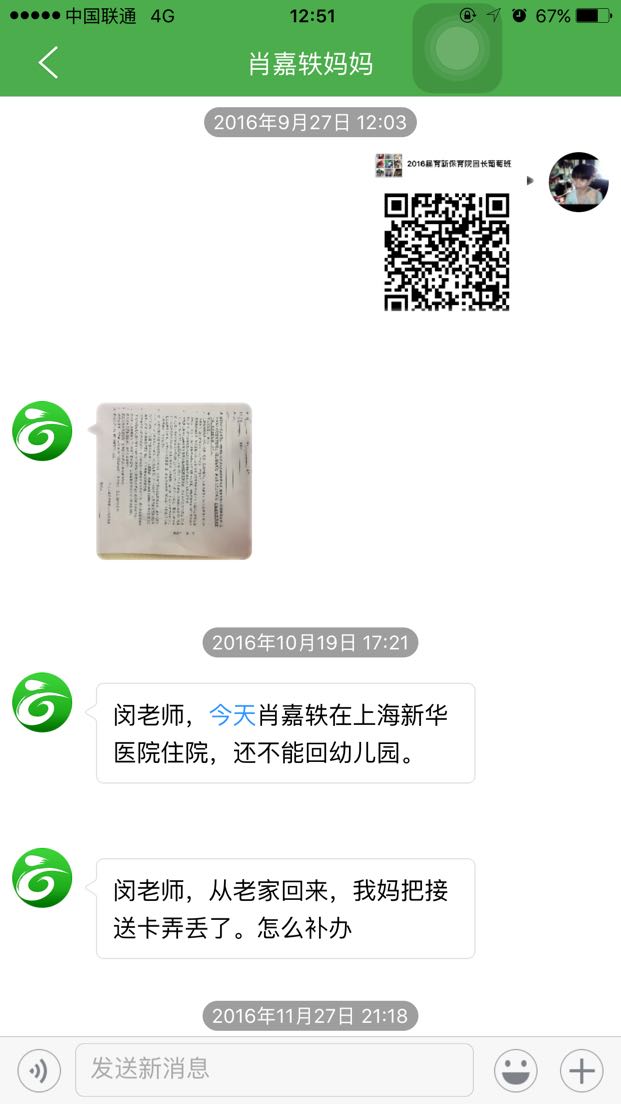Open the document photo message
The image size is (621, 1104).
click(x=174, y=480)
